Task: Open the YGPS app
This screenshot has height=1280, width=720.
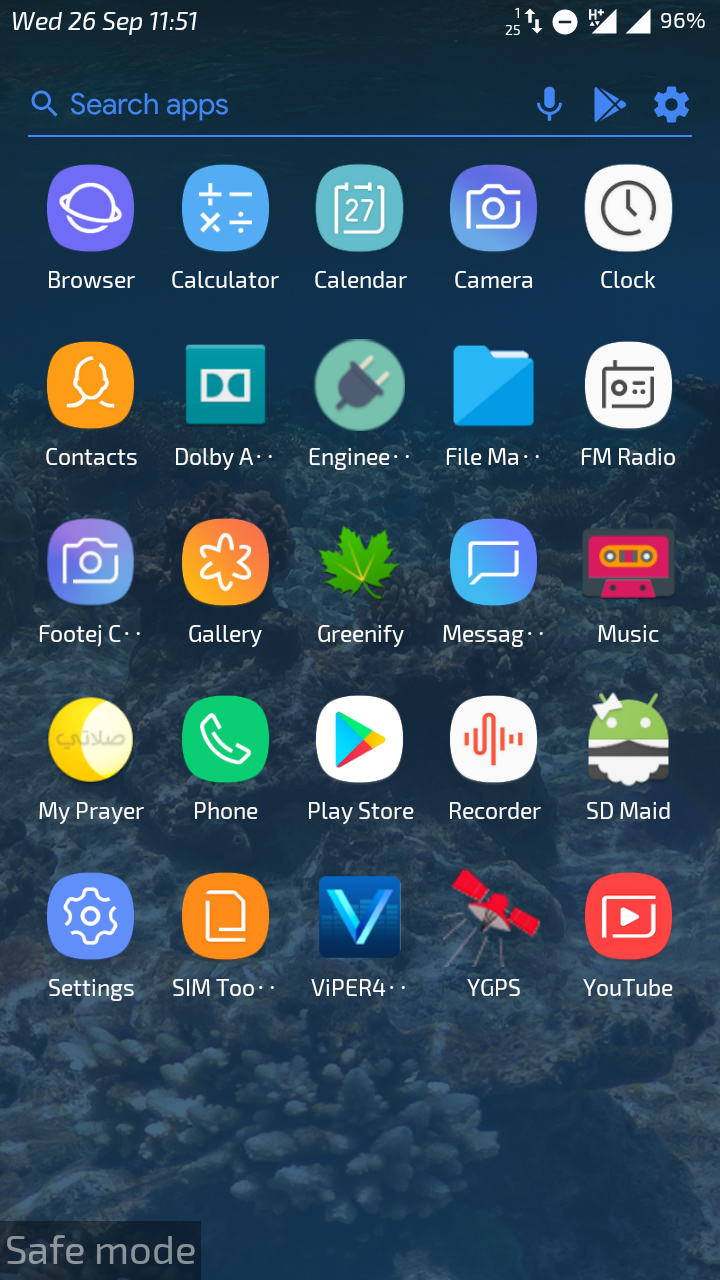Action: [x=494, y=917]
